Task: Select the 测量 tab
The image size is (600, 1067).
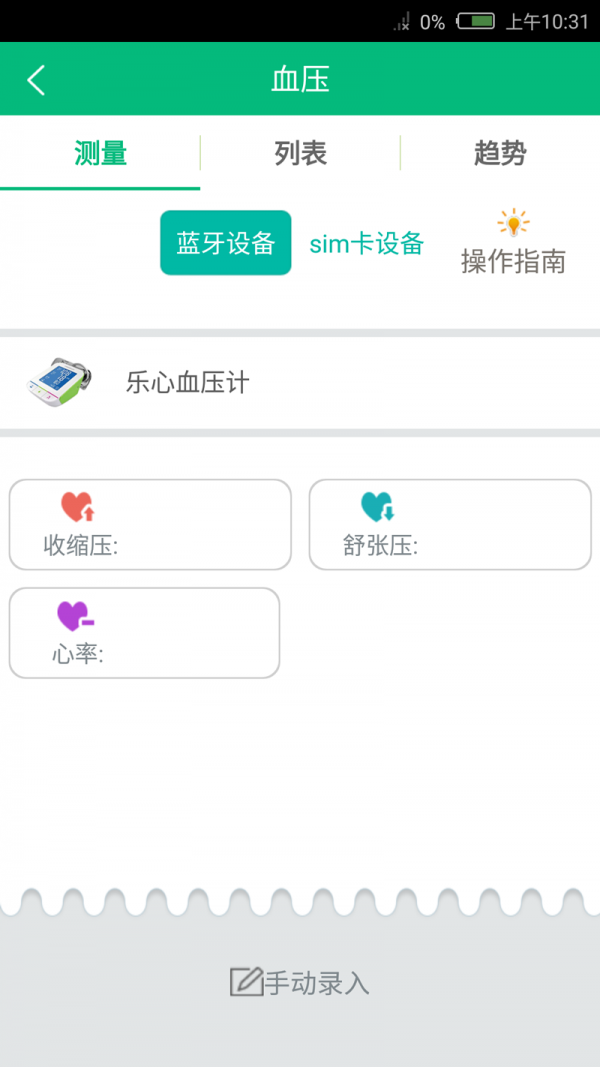Action: pos(100,154)
